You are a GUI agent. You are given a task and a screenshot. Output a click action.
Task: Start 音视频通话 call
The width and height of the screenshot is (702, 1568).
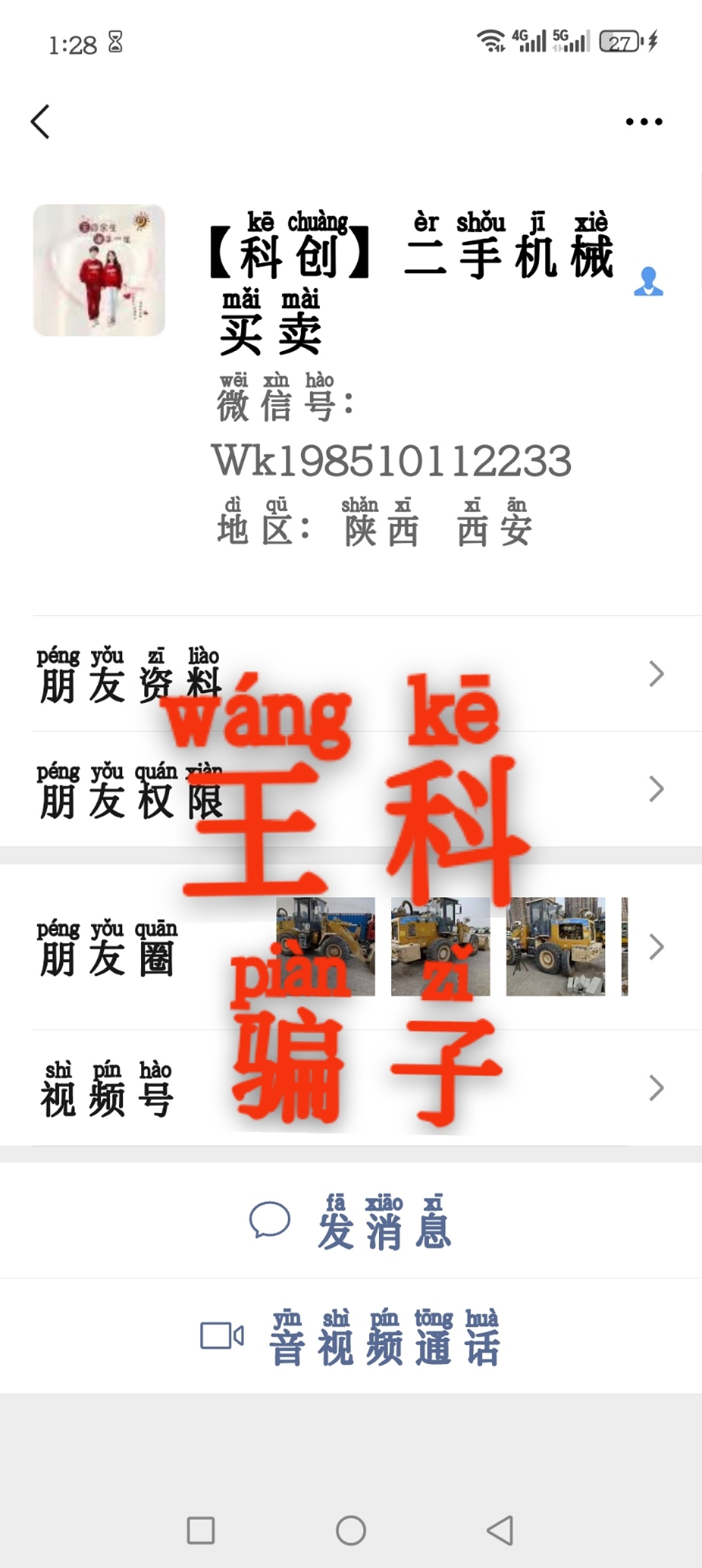pos(351,1337)
